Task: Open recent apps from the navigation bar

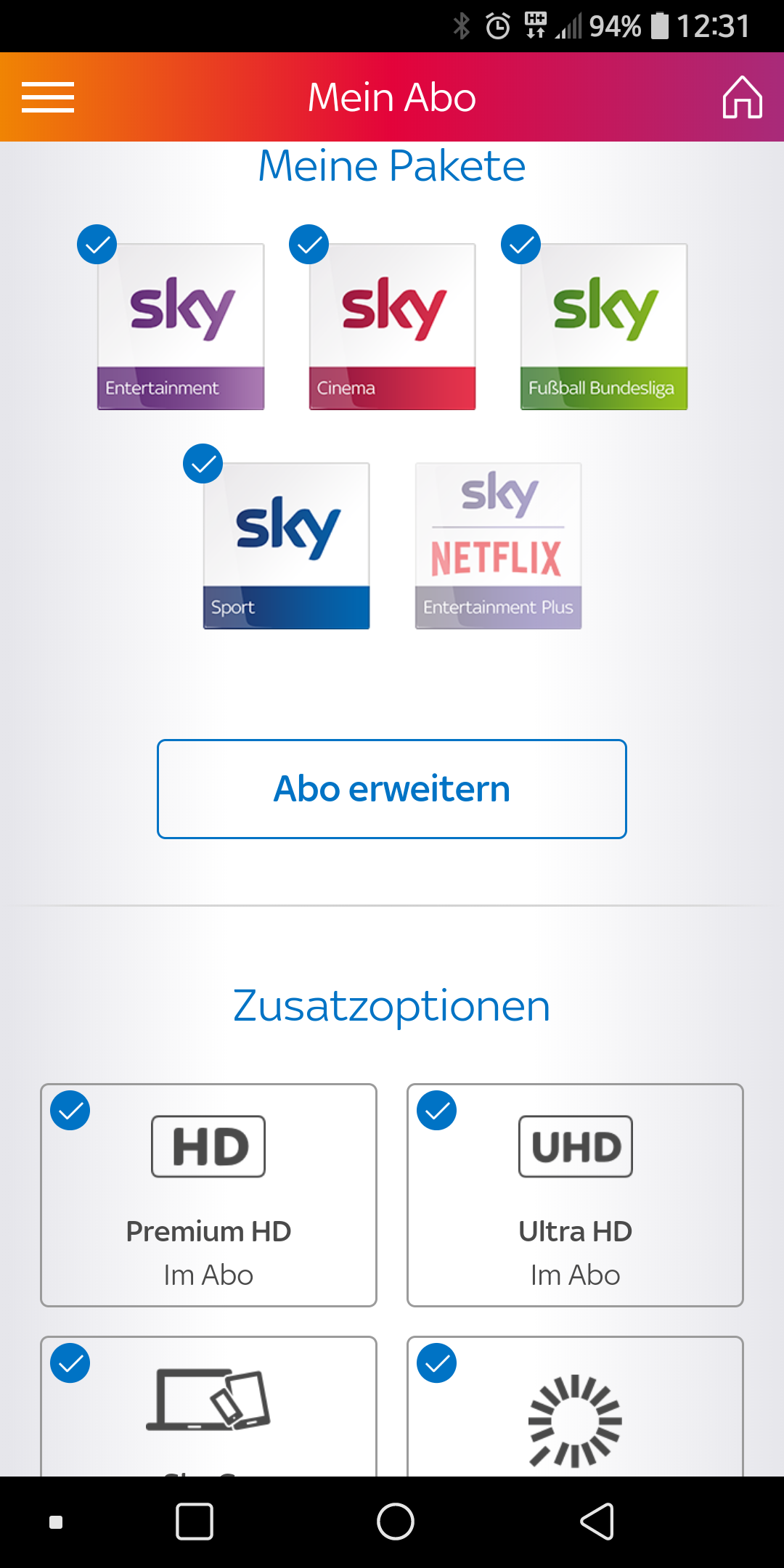Action: coord(195,1521)
